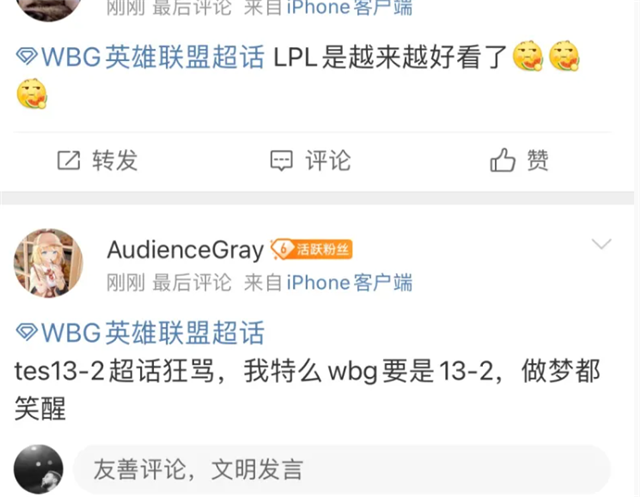The height and width of the screenshot is (497, 640).
Task: Open the AudienceGray username
Action: point(185,249)
